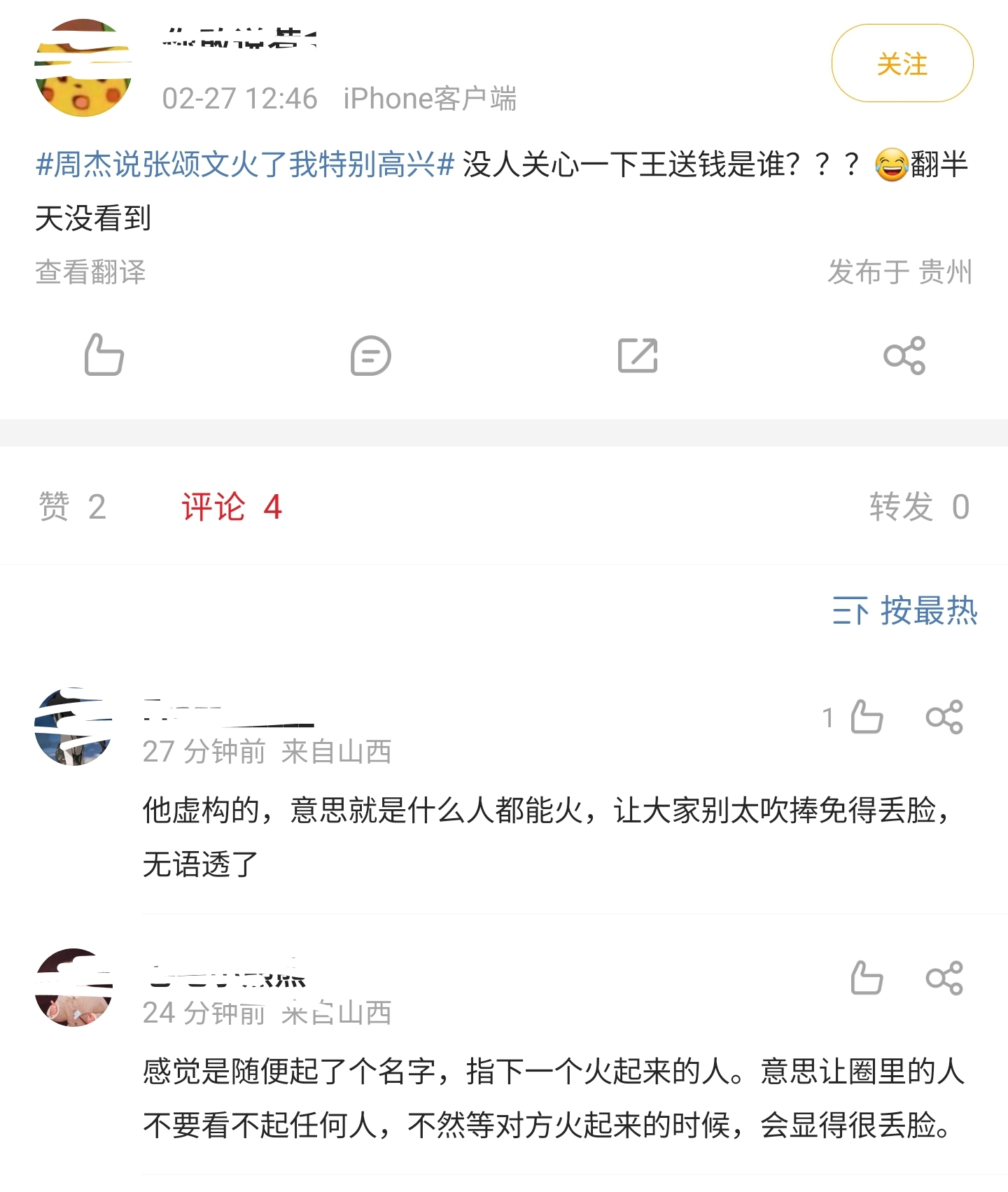Translate the post via 查看翻译
The height and width of the screenshot is (1192, 1008).
pyautogui.click(x=92, y=274)
